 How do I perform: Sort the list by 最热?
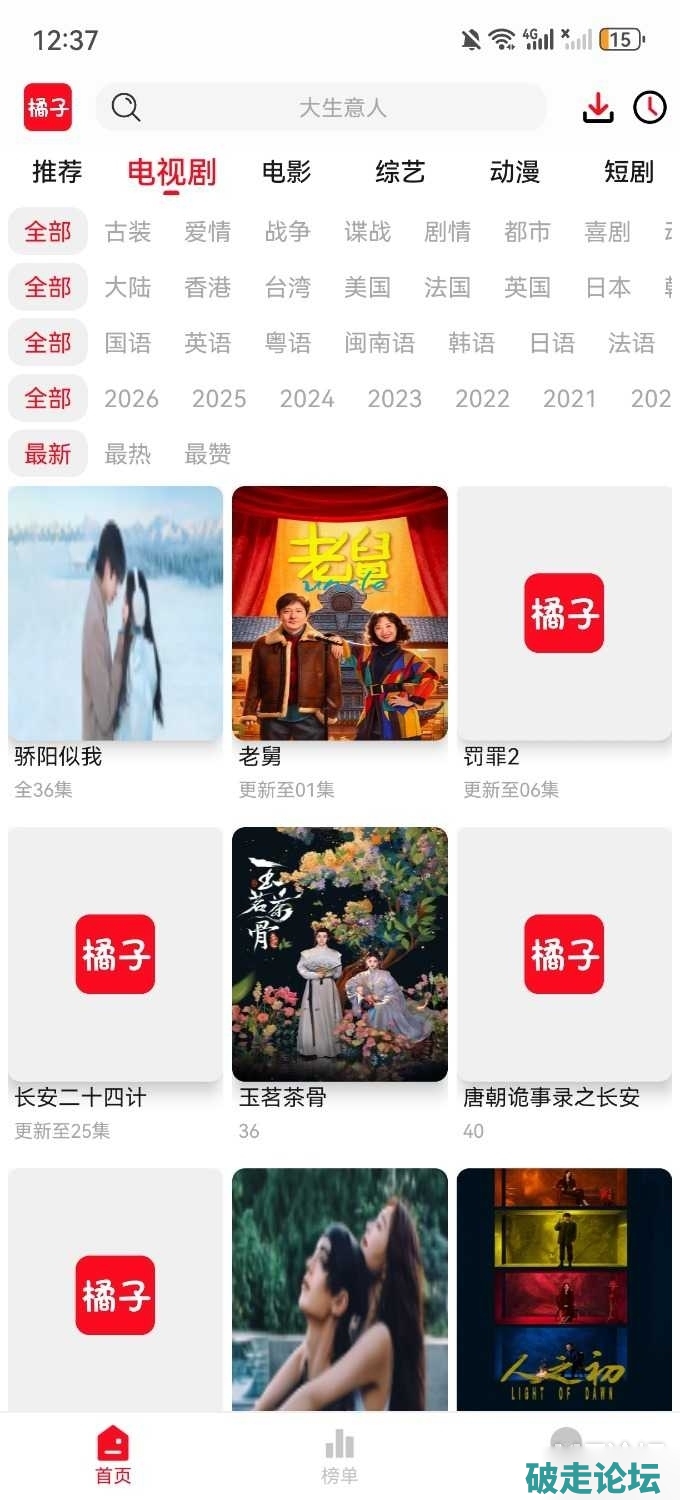point(128,454)
